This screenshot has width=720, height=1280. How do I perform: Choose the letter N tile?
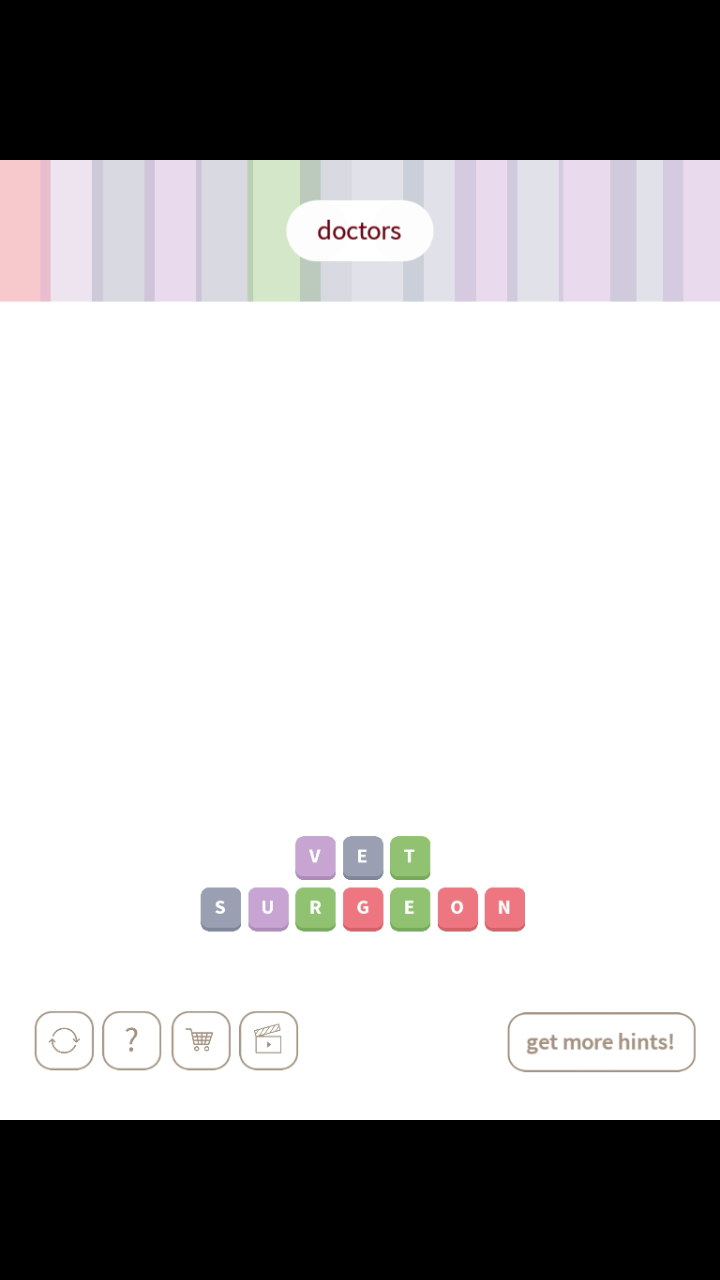[x=504, y=908]
